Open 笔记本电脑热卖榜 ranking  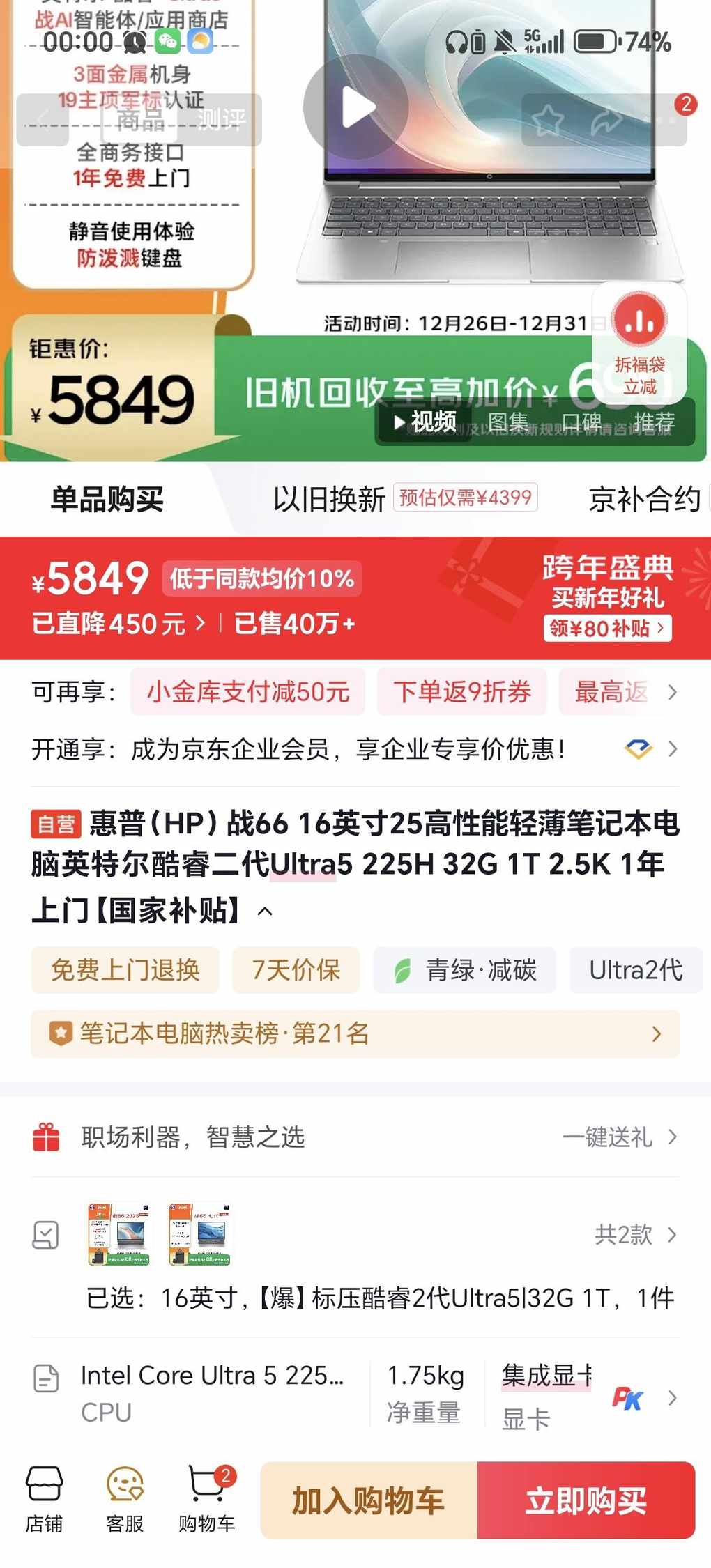[x=354, y=1033]
